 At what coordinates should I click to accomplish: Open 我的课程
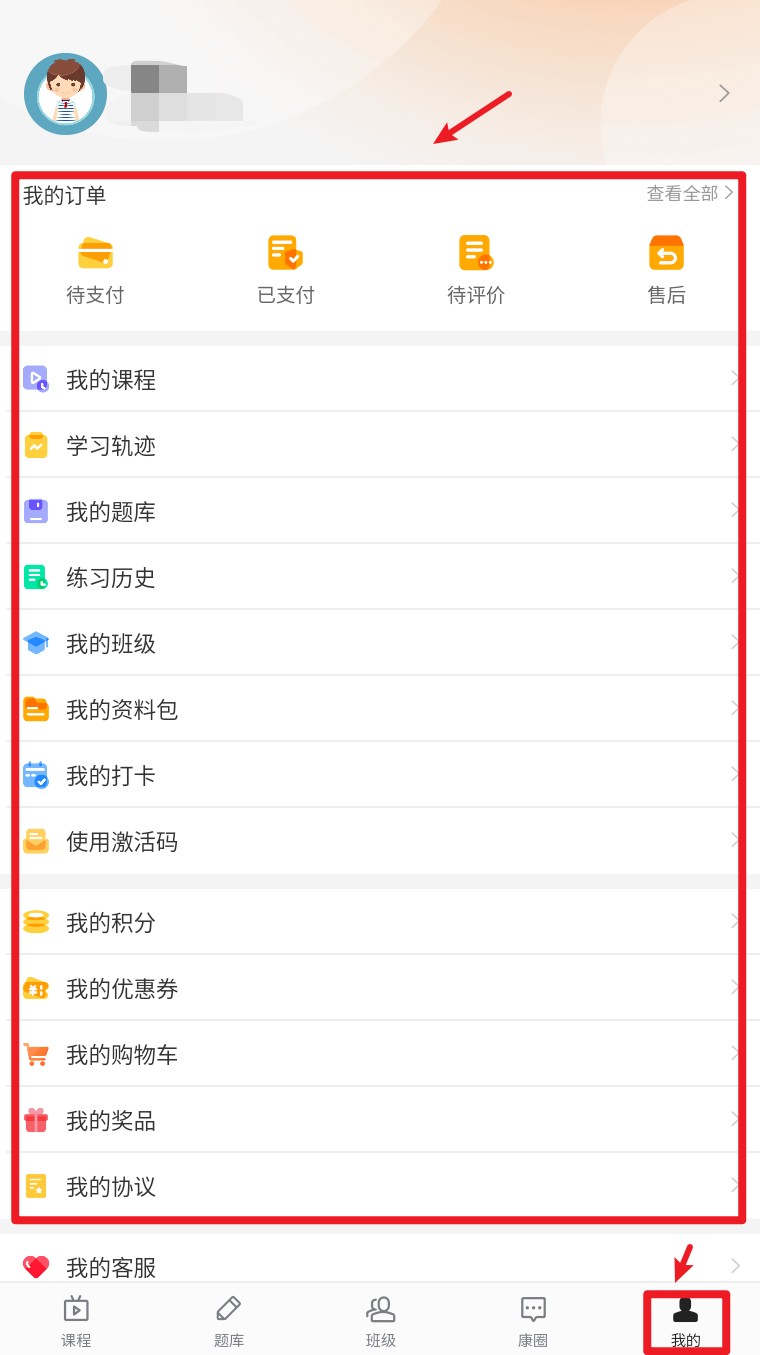click(x=380, y=379)
